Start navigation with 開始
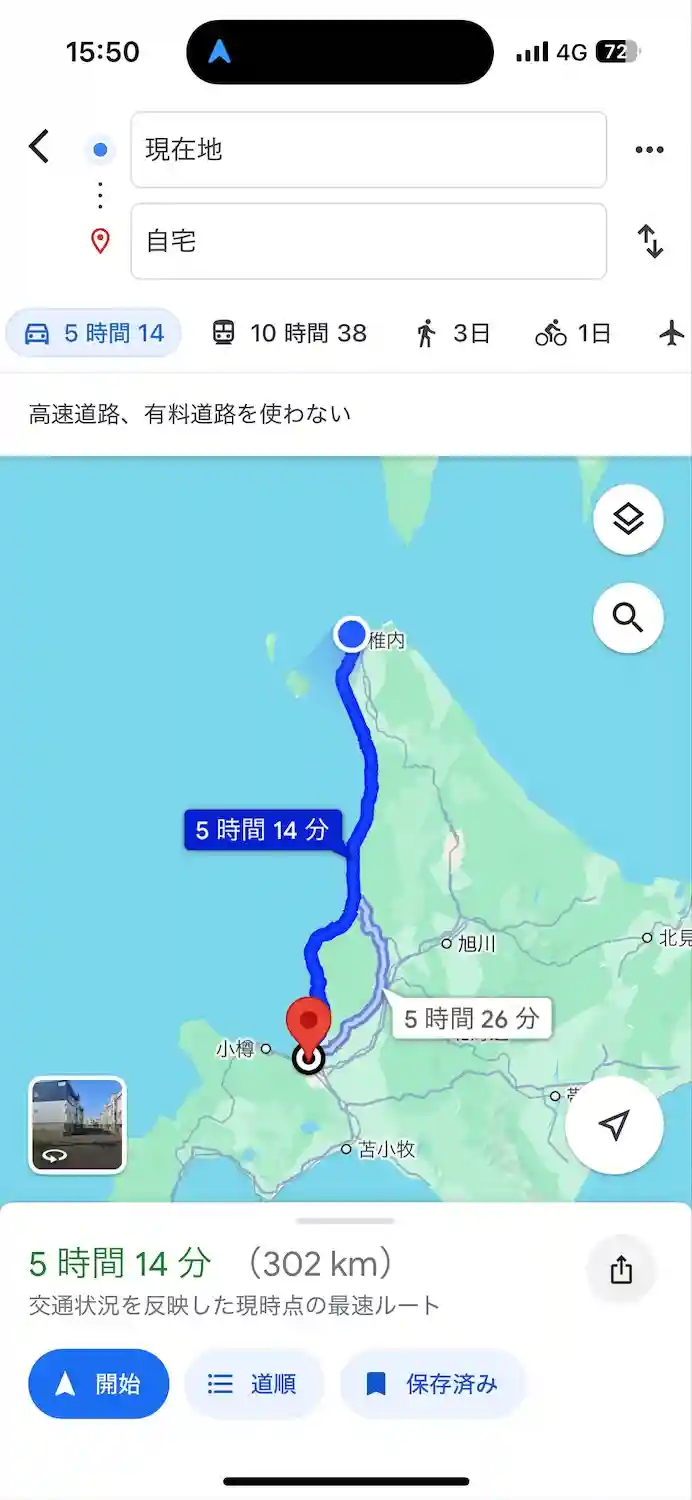692x1500 pixels. click(x=98, y=1384)
